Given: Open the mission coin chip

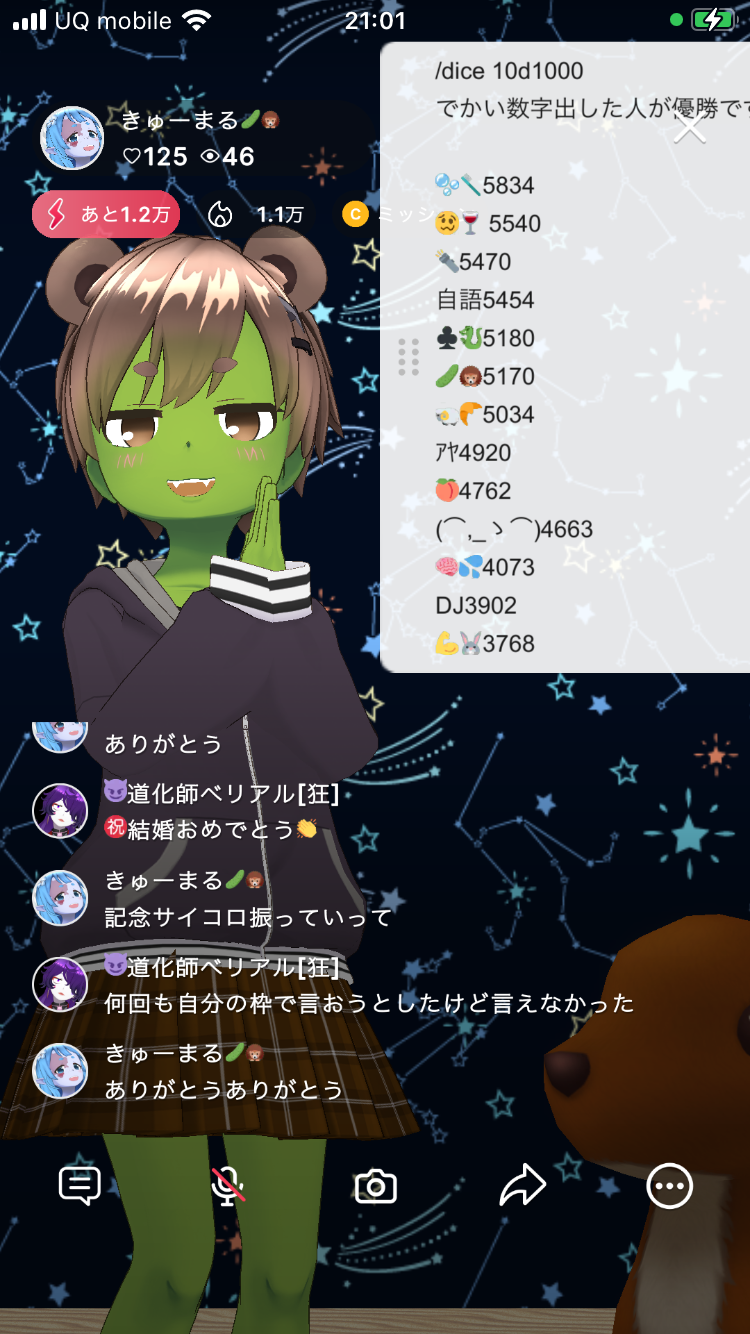Looking at the screenshot, I should [x=360, y=214].
